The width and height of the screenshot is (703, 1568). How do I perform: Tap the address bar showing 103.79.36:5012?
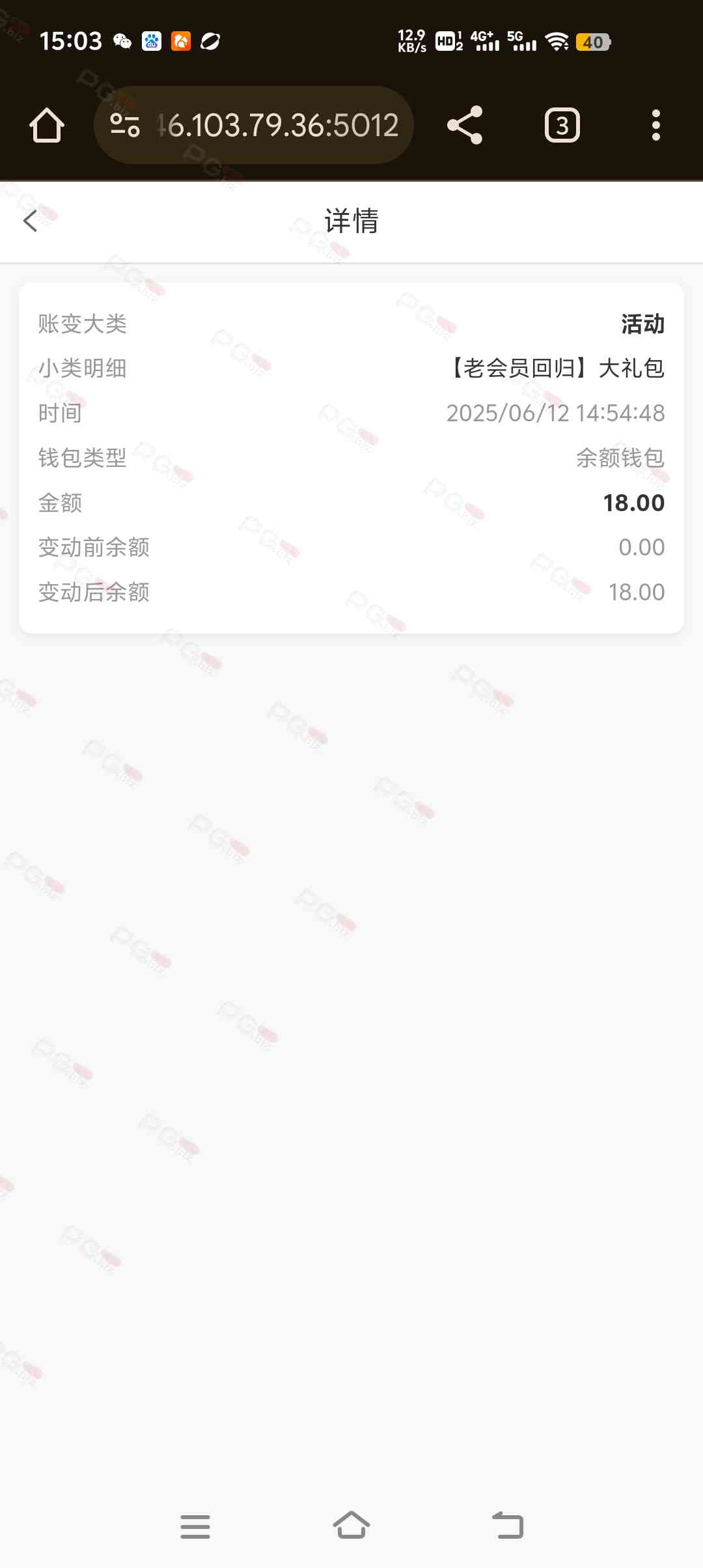pos(254,125)
